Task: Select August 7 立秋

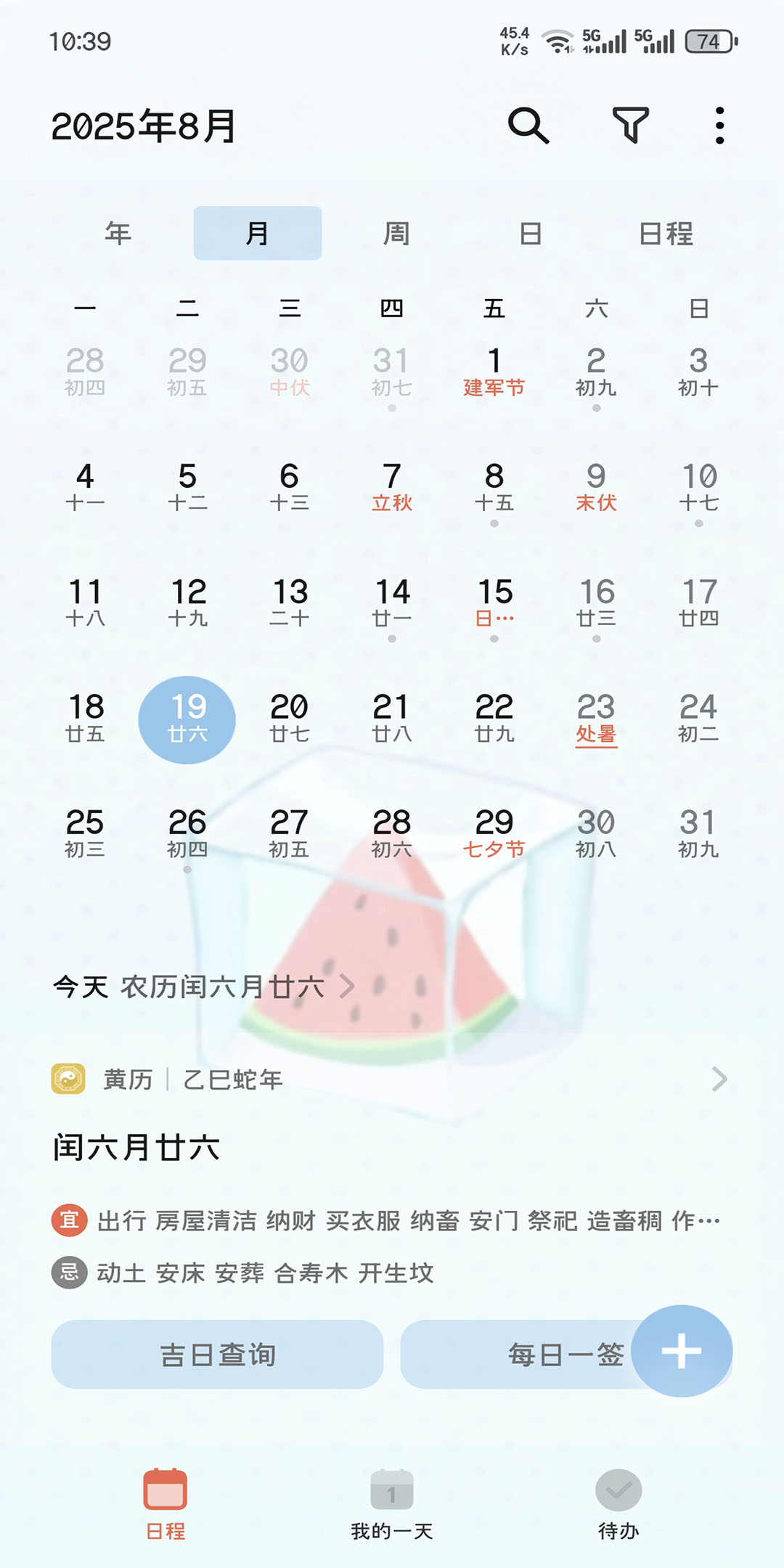Action: (x=392, y=487)
